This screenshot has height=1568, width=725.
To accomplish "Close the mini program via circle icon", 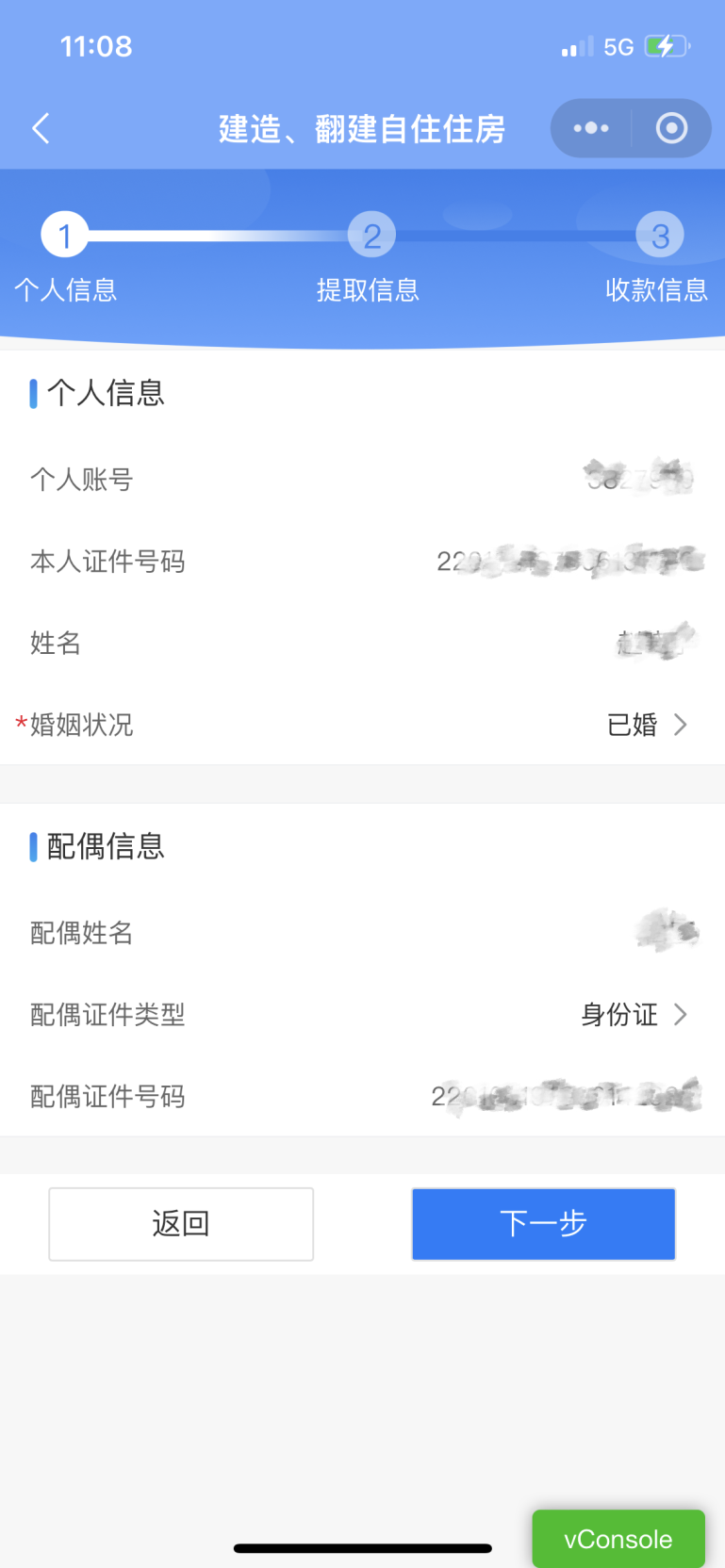I will point(671,128).
